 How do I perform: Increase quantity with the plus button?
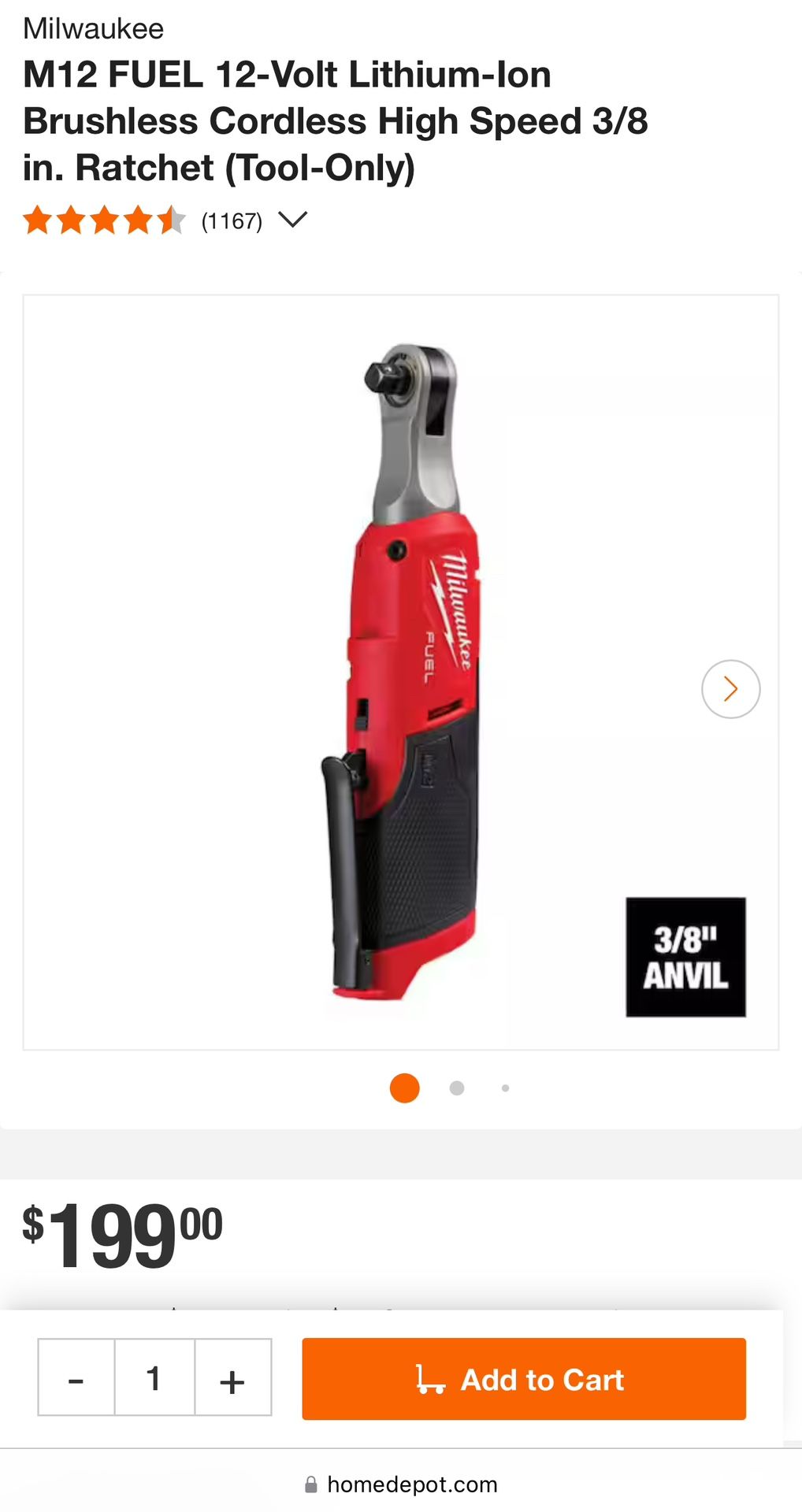pyautogui.click(x=232, y=1380)
